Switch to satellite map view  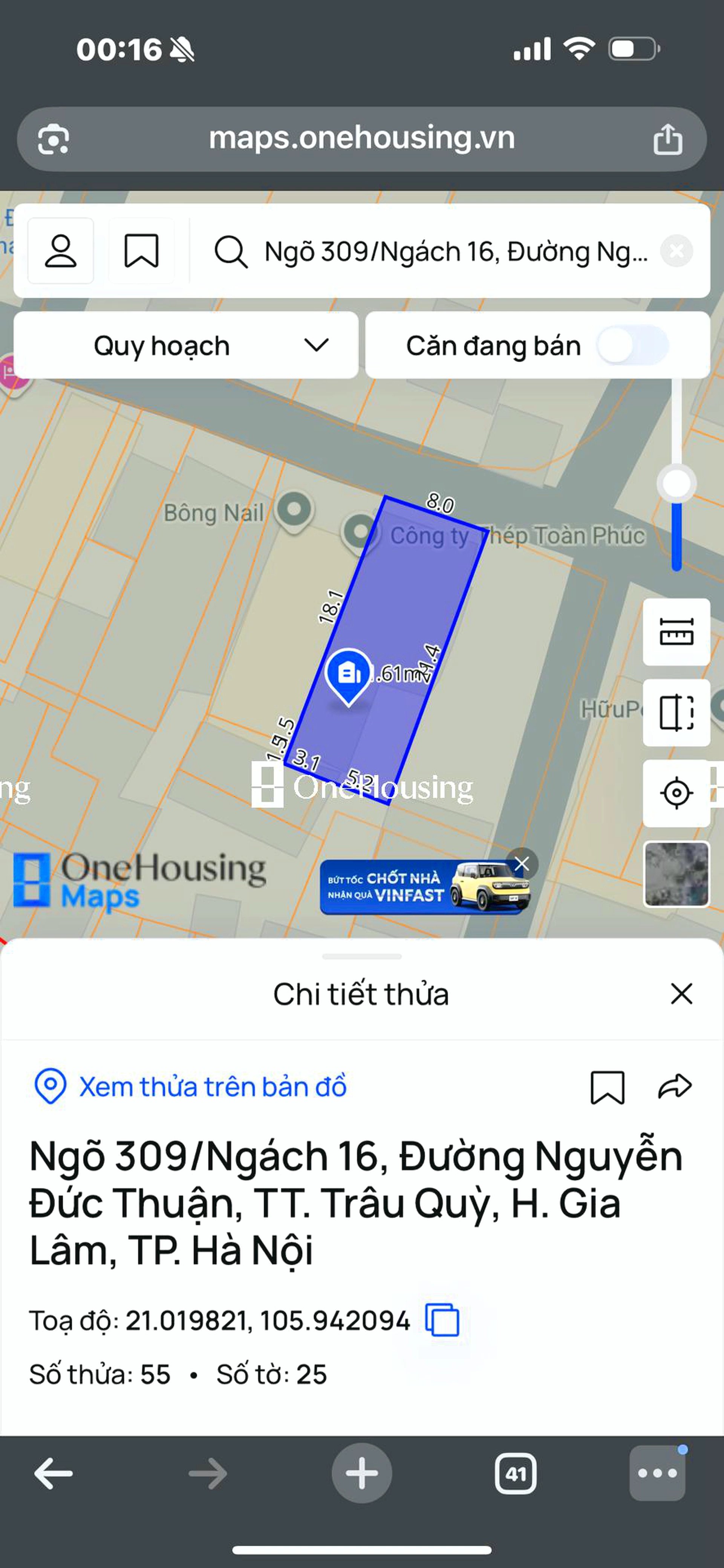click(x=676, y=873)
